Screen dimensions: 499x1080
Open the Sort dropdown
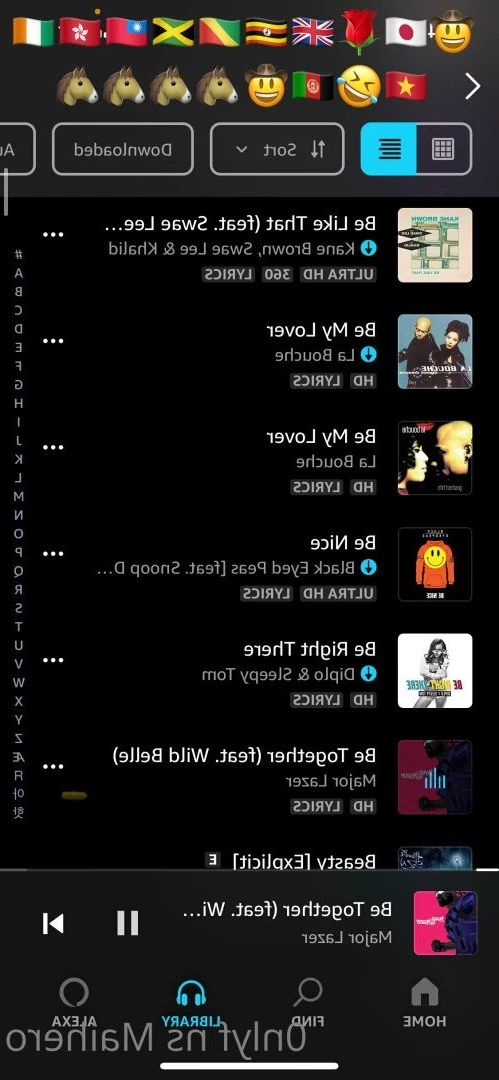(x=277, y=149)
